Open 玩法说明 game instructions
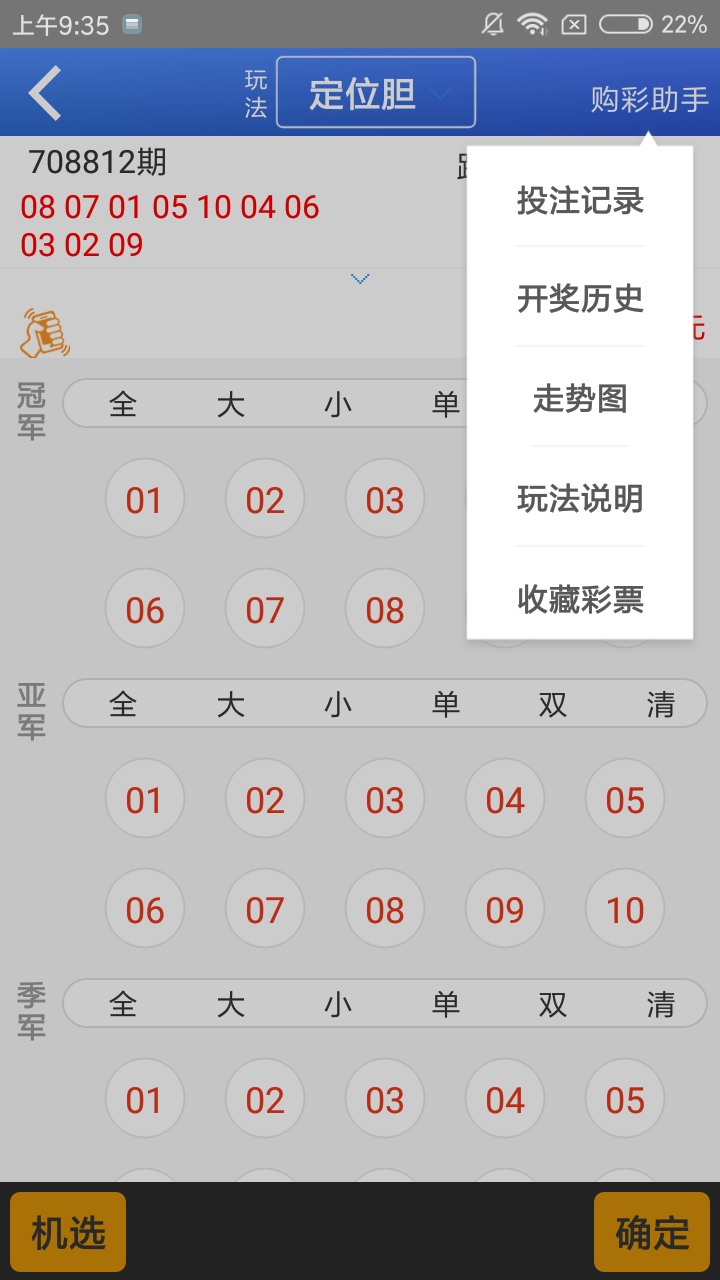 (579, 499)
